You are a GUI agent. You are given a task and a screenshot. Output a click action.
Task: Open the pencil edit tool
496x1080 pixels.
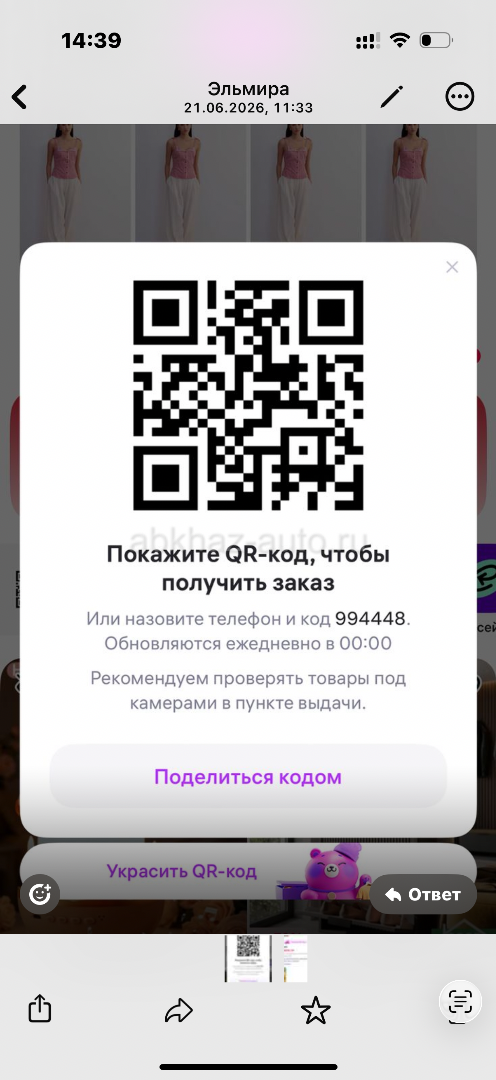(x=391, y=97)
